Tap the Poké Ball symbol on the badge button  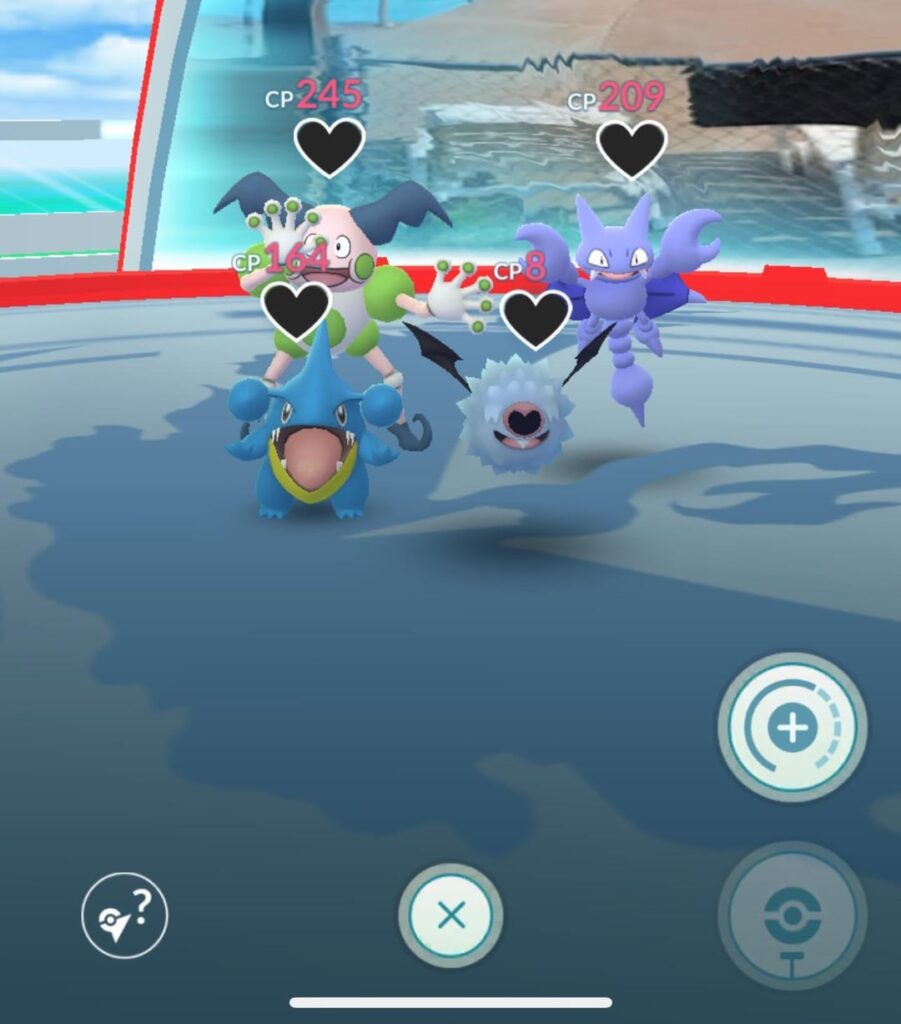coord(793,915)
